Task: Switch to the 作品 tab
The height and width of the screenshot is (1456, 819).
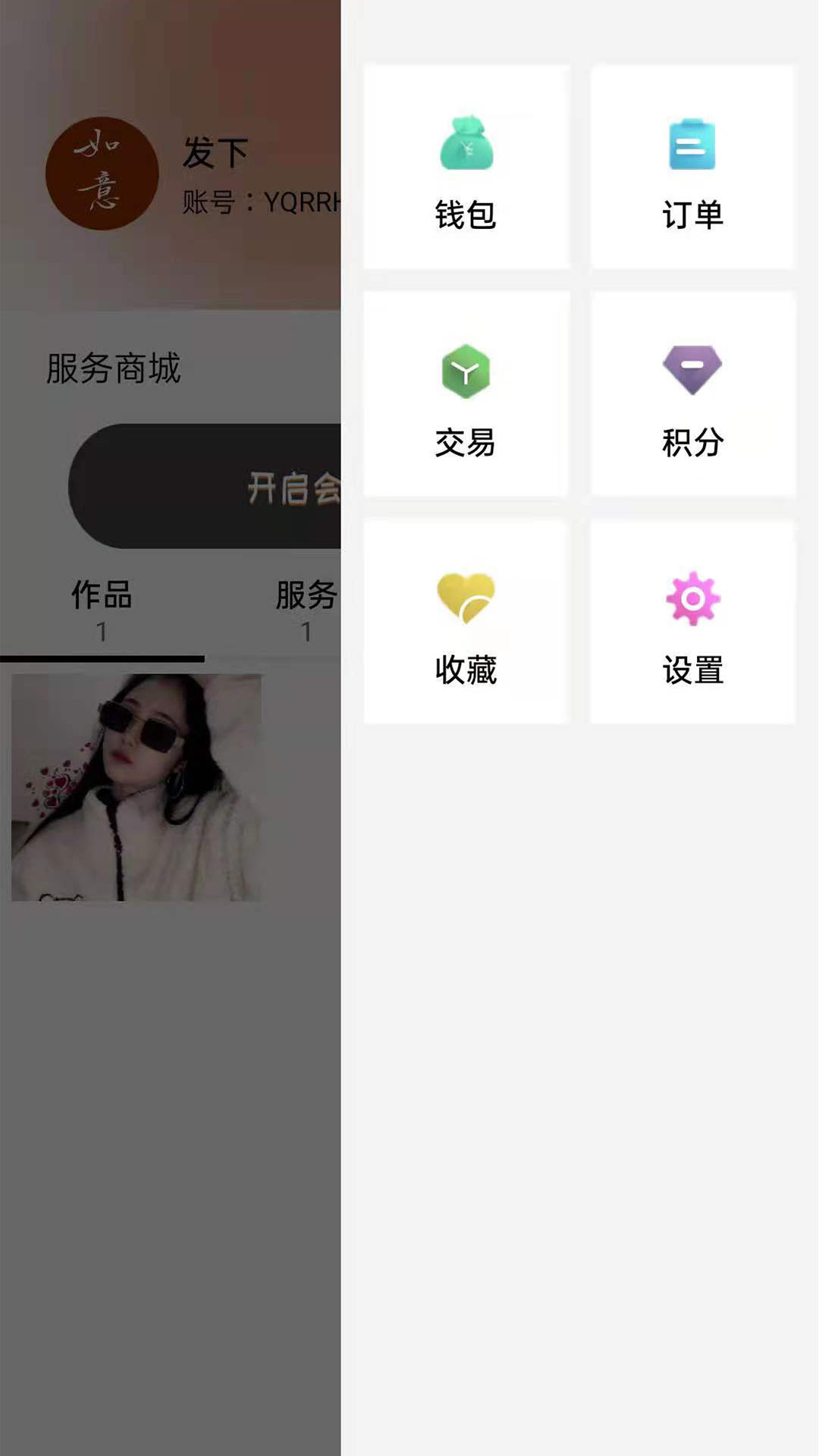Action: [x=101, y=597]
